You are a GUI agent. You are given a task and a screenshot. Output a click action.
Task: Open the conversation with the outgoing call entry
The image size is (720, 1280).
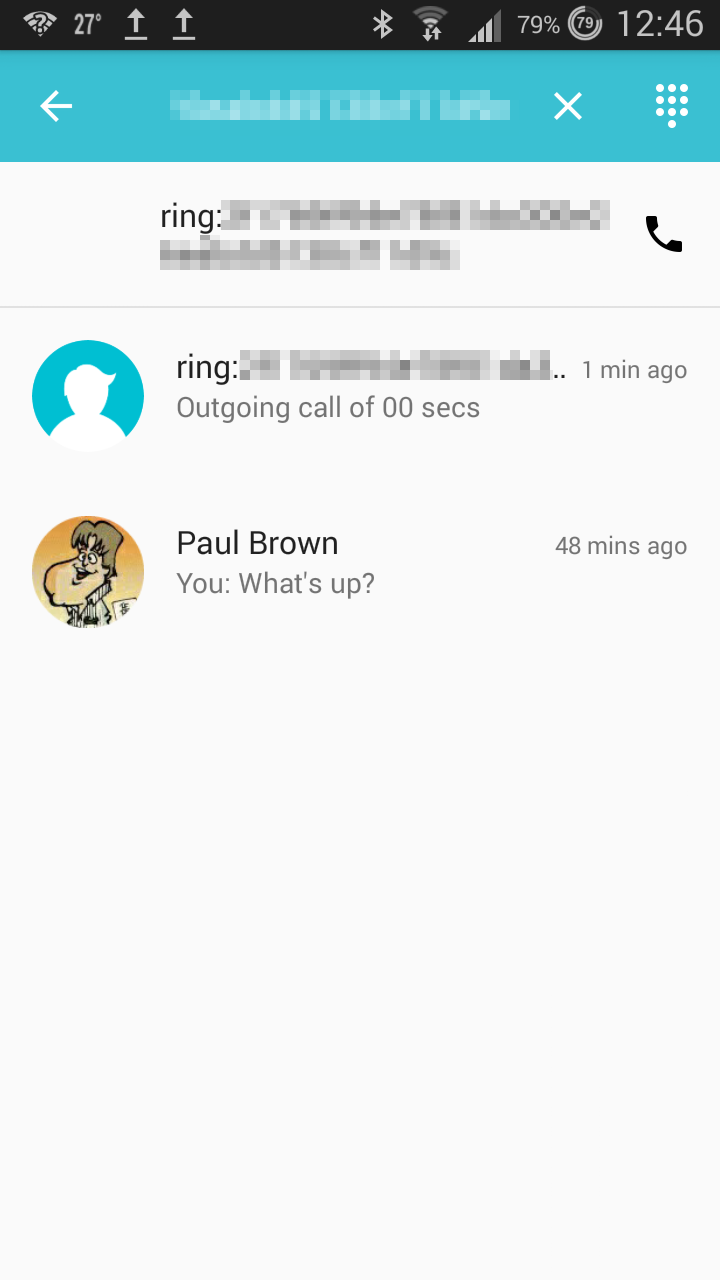point(360,396)
